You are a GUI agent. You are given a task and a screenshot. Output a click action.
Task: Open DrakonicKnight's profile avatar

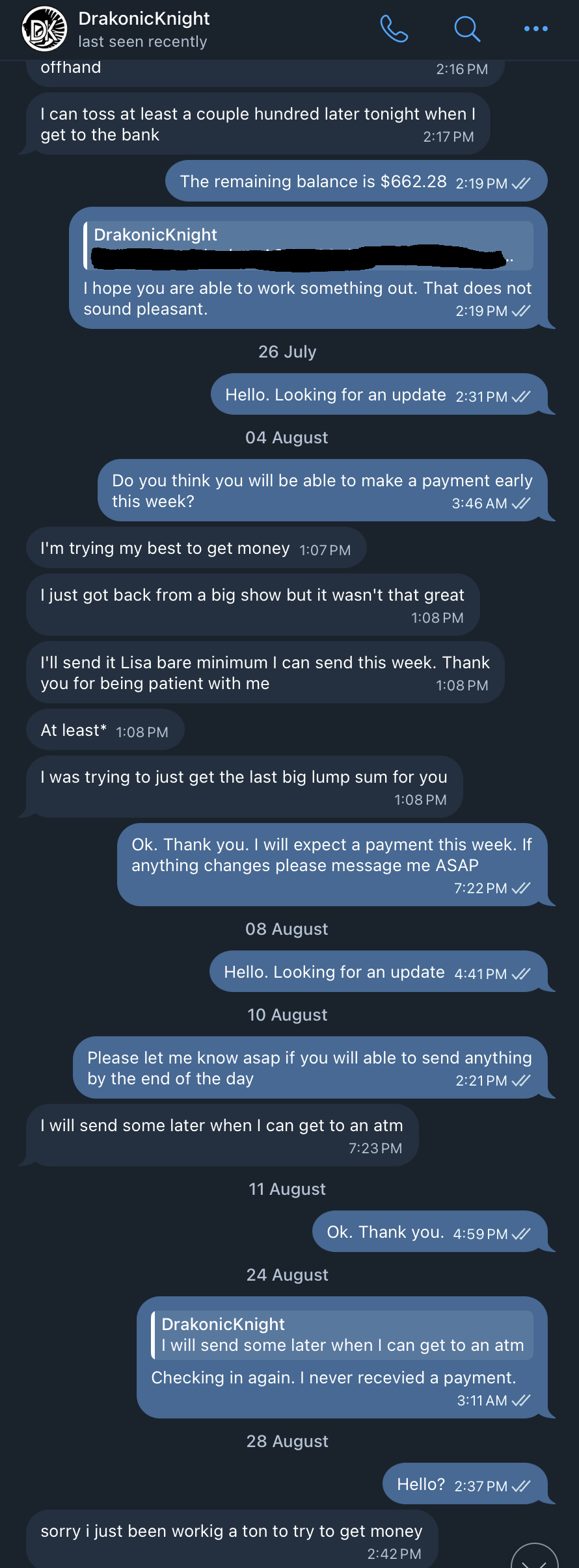pyautogui.click(x=44, y=29)
